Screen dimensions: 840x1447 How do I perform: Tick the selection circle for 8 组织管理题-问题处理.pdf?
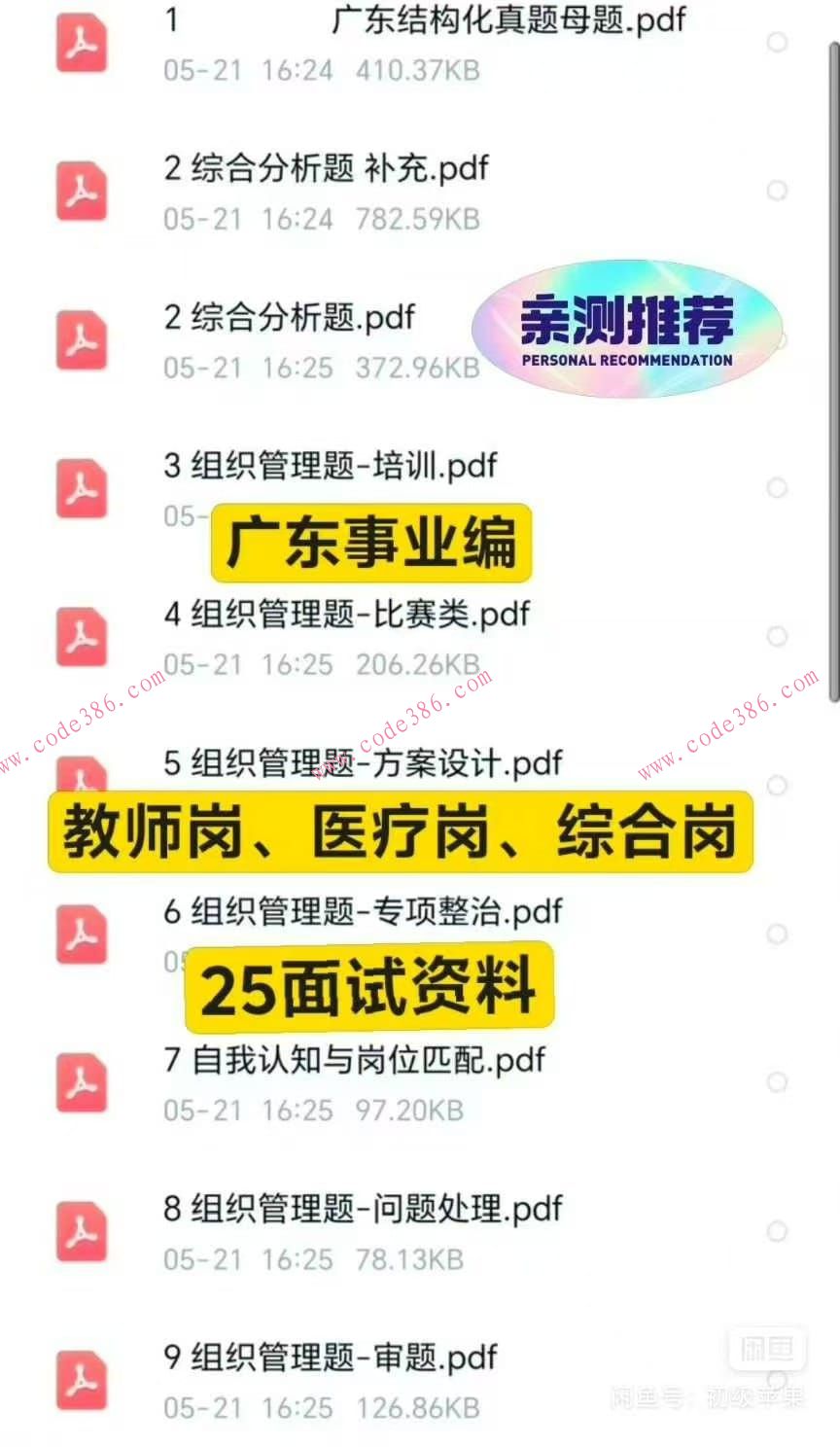click(x=777, y=1231)
